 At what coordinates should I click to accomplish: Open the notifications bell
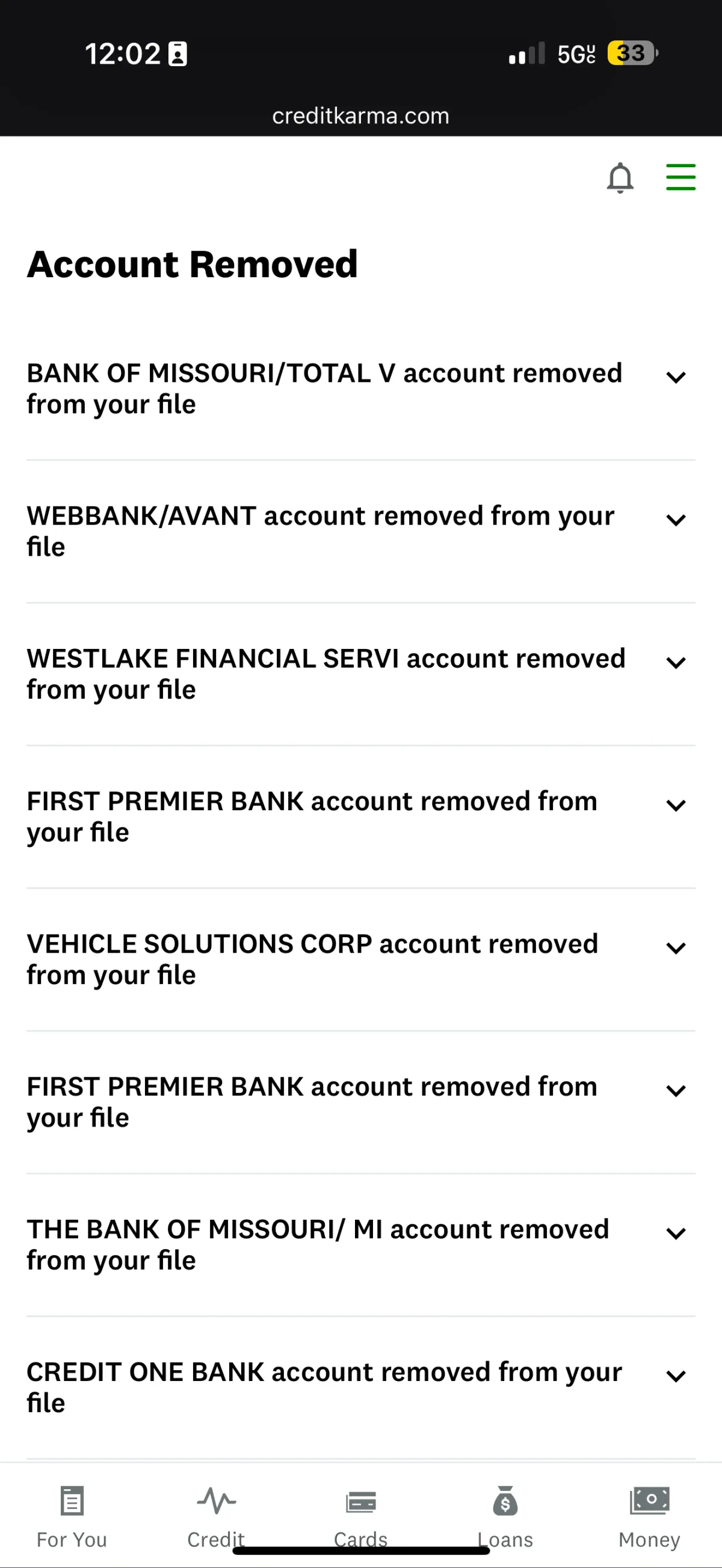coord(620,178)
